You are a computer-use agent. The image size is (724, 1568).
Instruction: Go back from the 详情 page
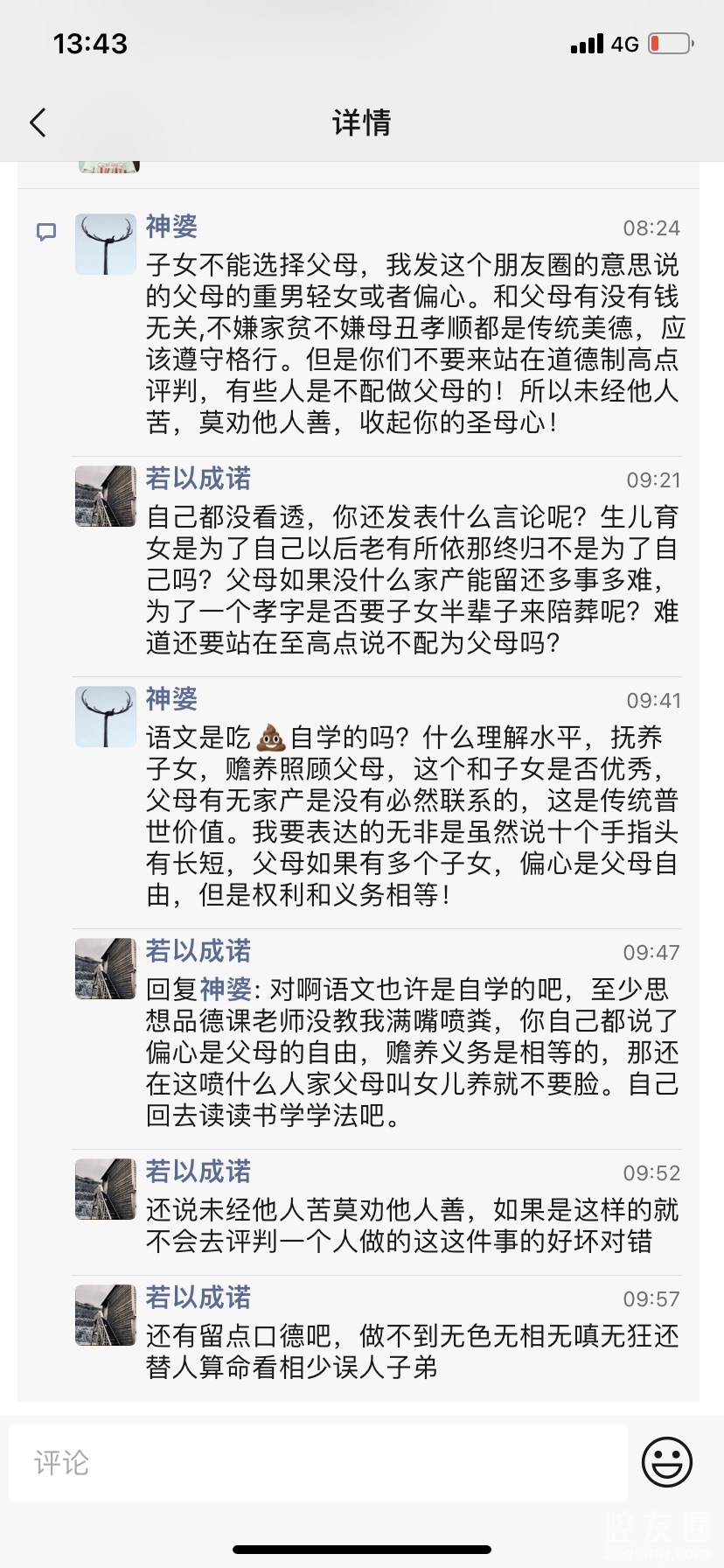pos(38,122)
